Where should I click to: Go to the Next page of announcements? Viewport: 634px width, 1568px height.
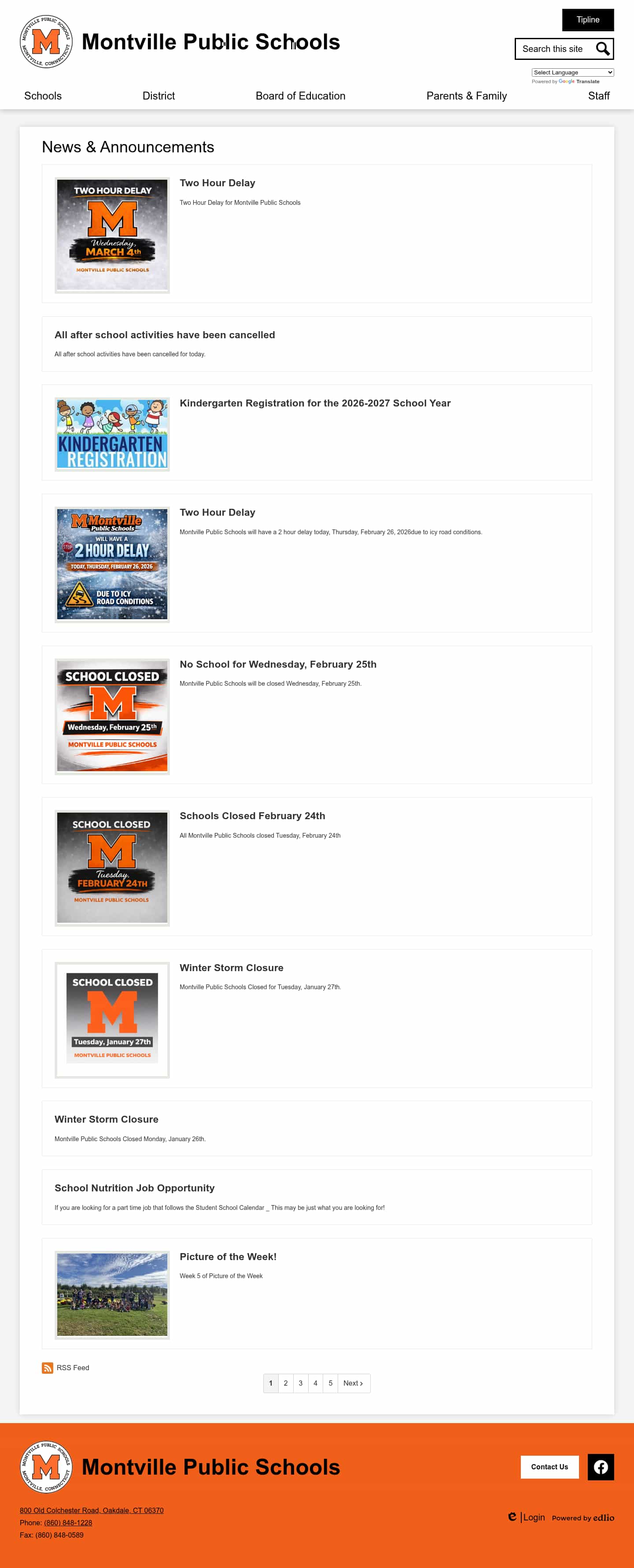click(354, 1383)
